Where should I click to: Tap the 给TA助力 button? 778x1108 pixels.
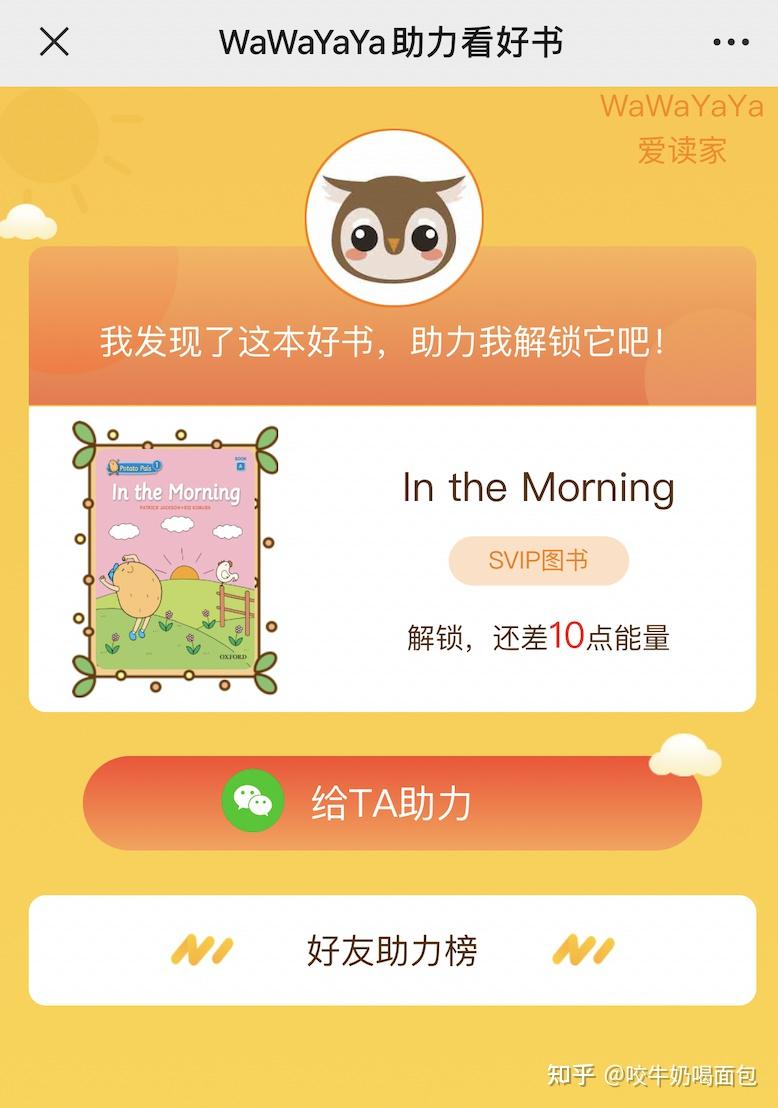pyautogui.click(x=391, y=803)
